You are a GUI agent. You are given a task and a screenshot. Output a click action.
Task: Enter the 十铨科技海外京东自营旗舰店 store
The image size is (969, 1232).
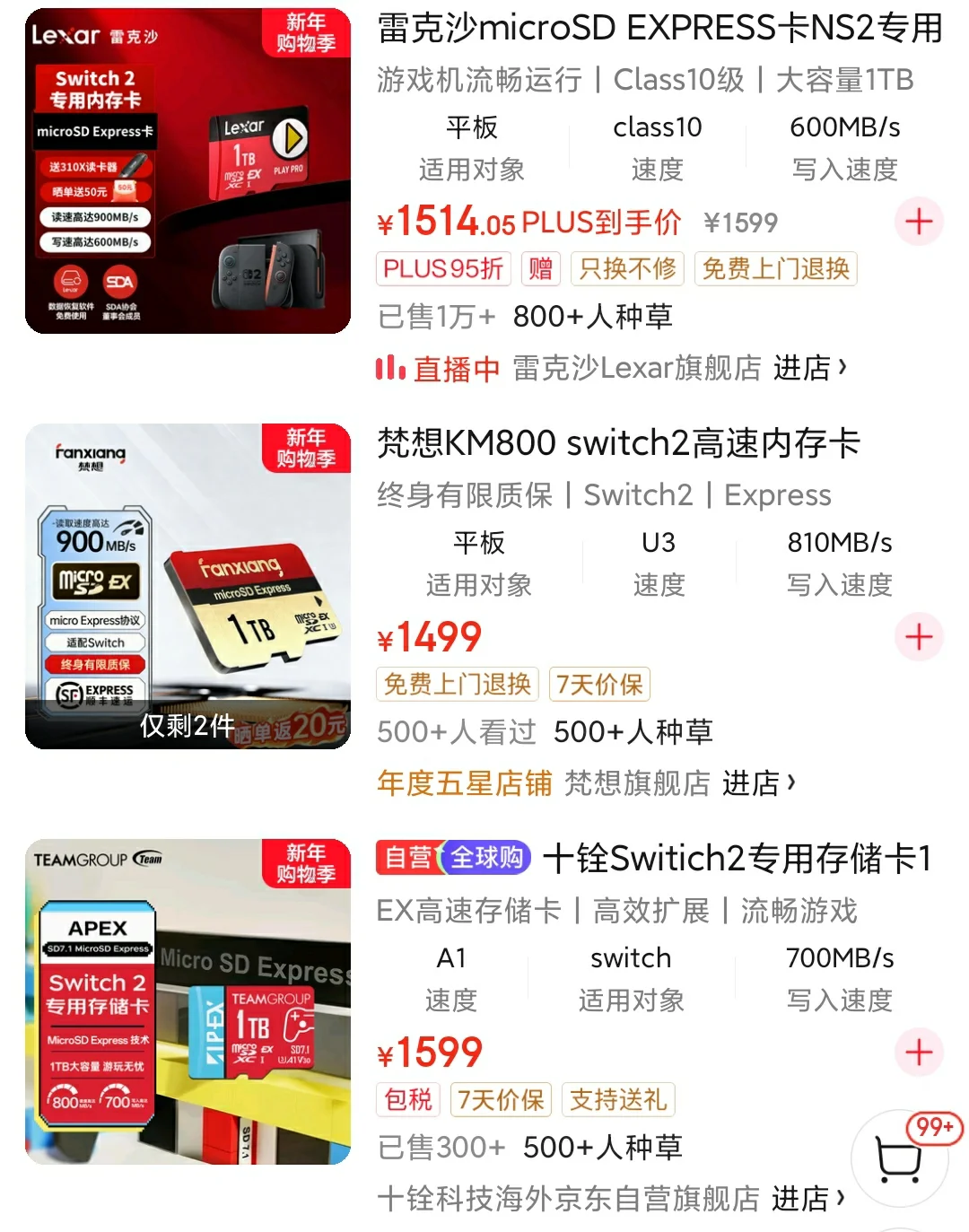click(807, 1199)
